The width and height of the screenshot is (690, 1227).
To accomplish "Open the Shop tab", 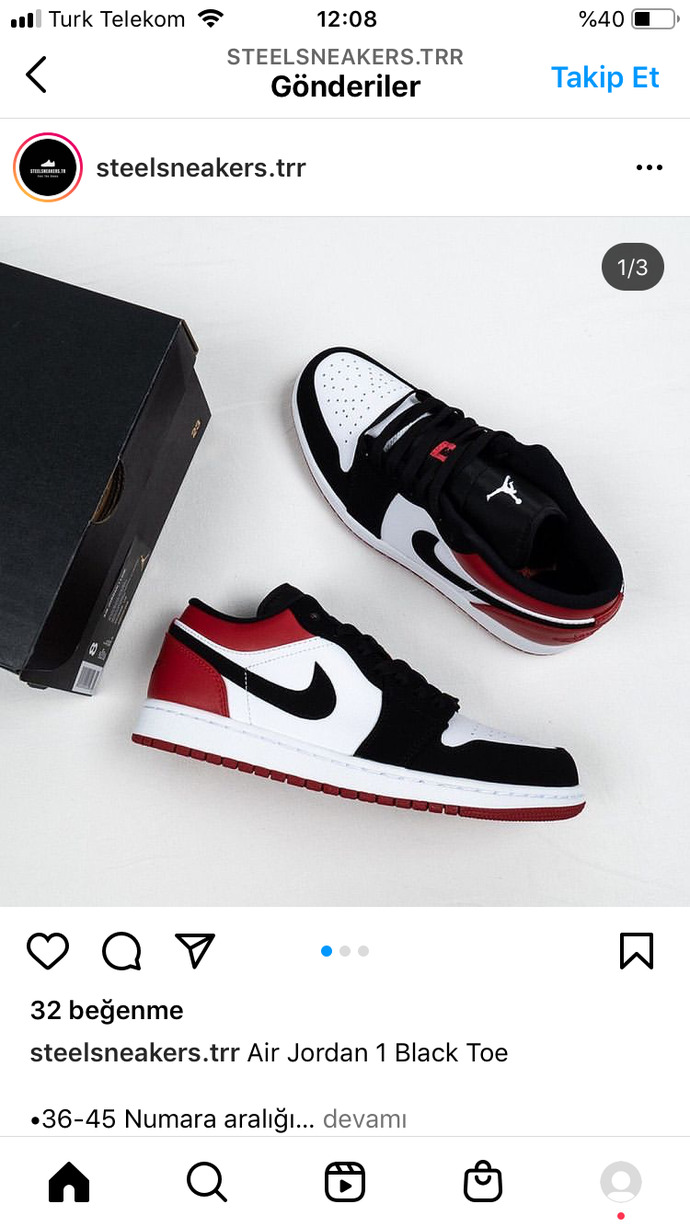I will click(483, 1183).
